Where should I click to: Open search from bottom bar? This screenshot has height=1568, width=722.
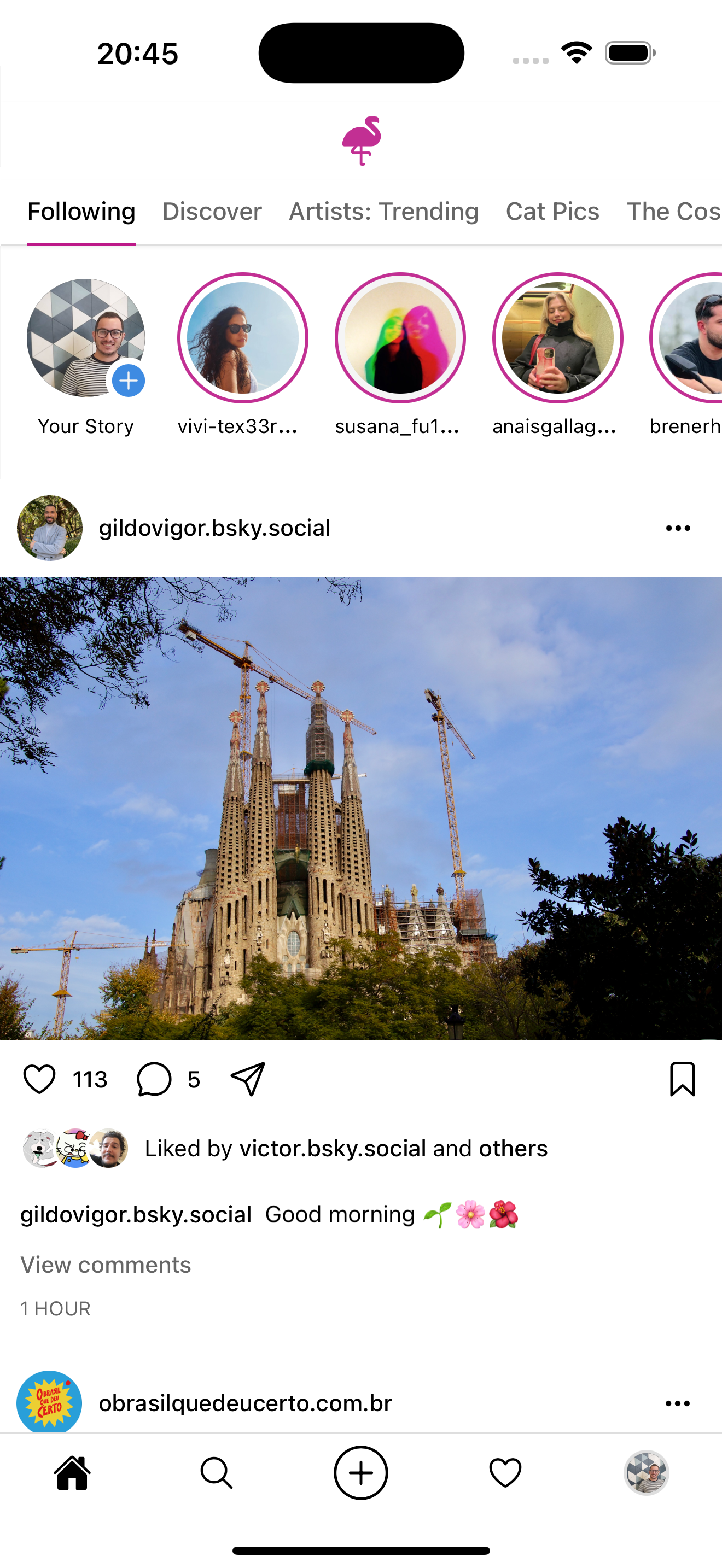click(x=217, y=1473)
